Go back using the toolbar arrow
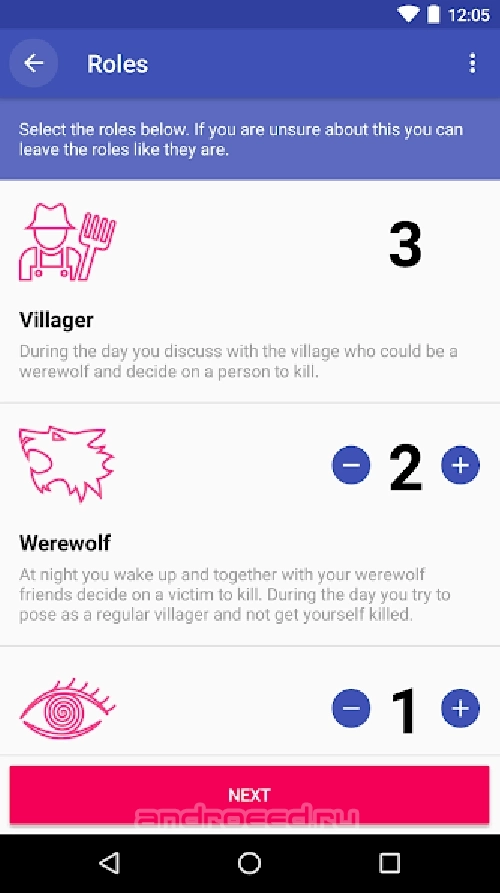The width and height of the screenshot is (500, 893). [x=34, y=63]
